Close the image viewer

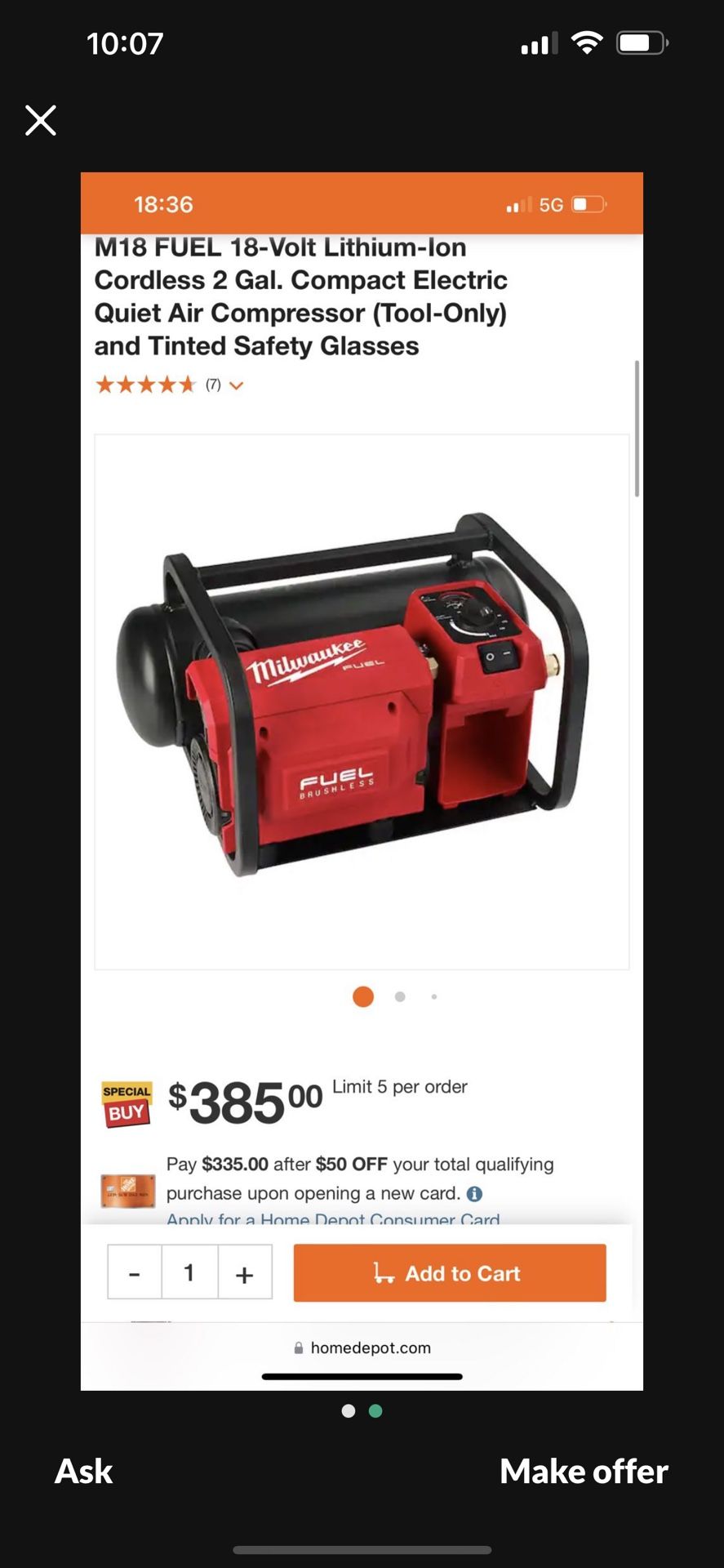point(41,120)
